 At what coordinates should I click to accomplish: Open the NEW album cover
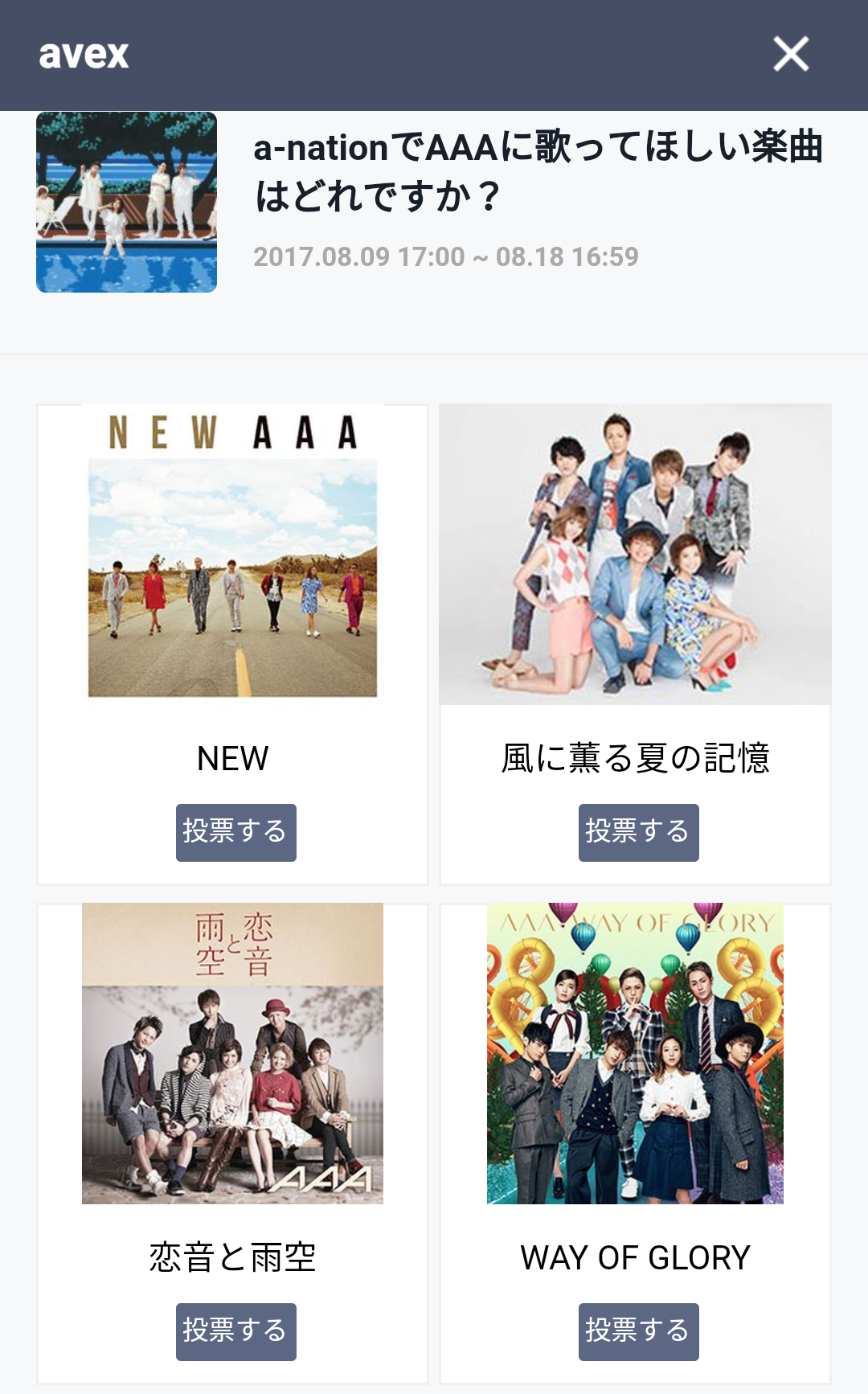(x=232, y=555)
